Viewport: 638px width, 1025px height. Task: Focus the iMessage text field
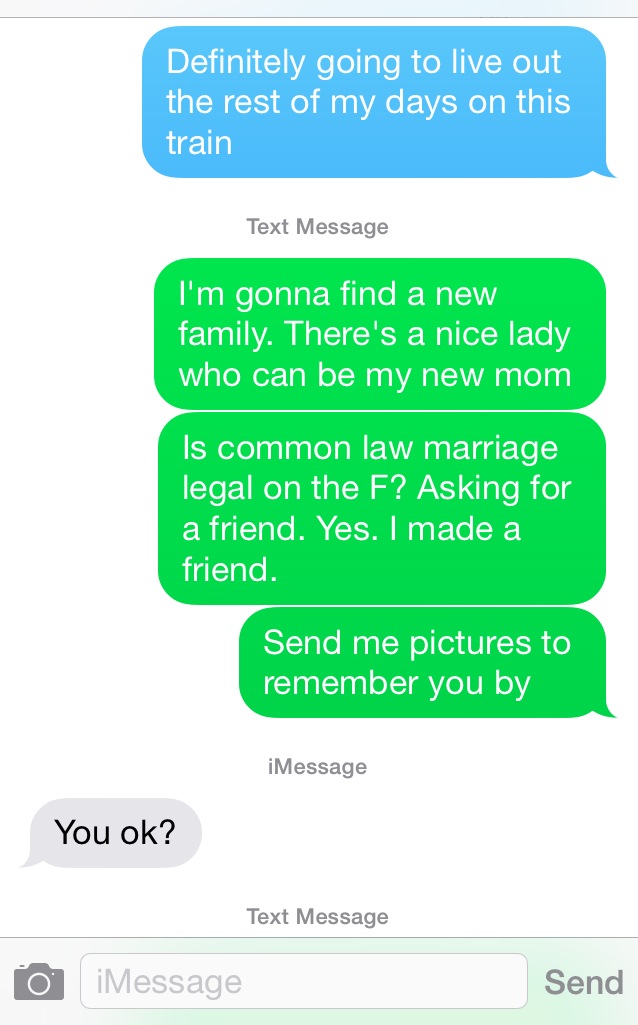(x=303, y=981)
